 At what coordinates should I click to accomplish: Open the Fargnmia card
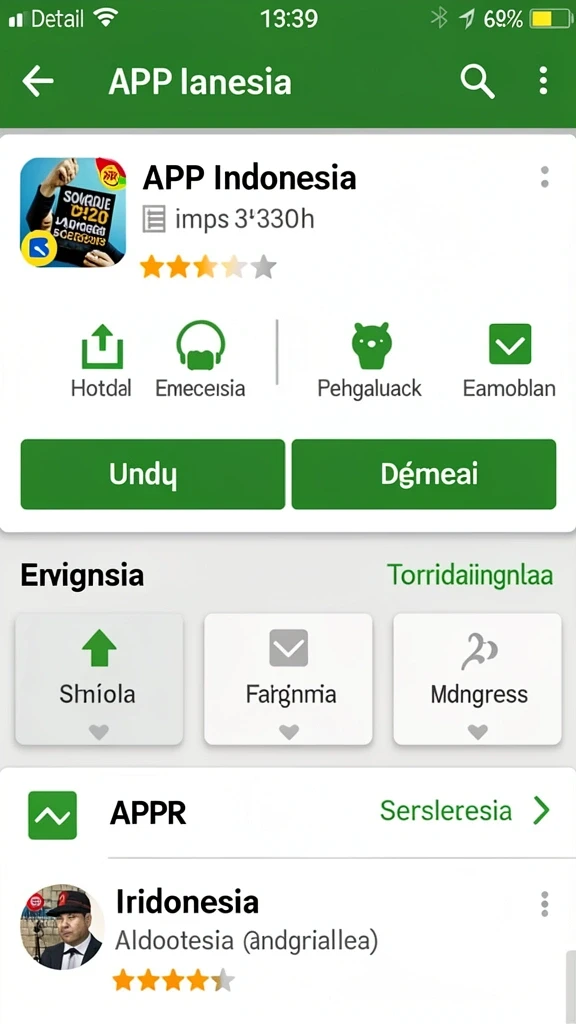pos(289,679)
